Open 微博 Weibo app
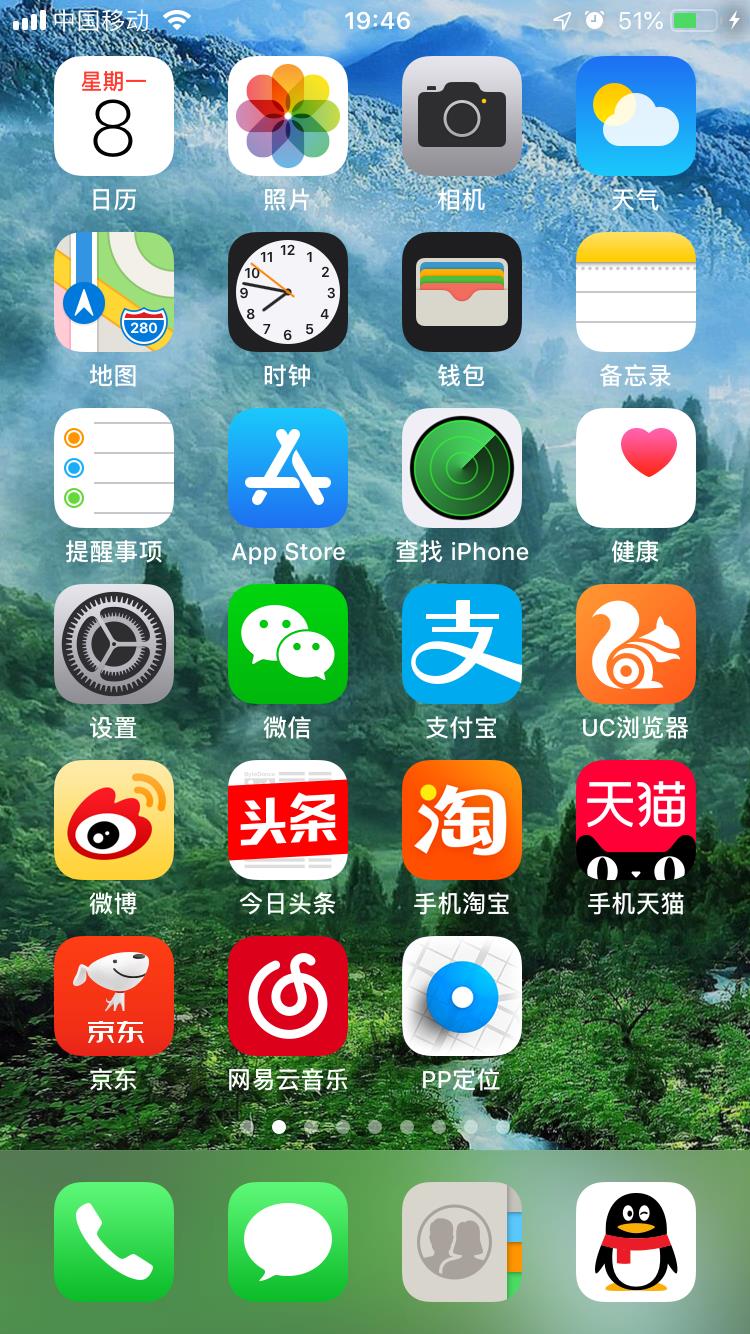The image size is (750, 1334). [113, 820]
